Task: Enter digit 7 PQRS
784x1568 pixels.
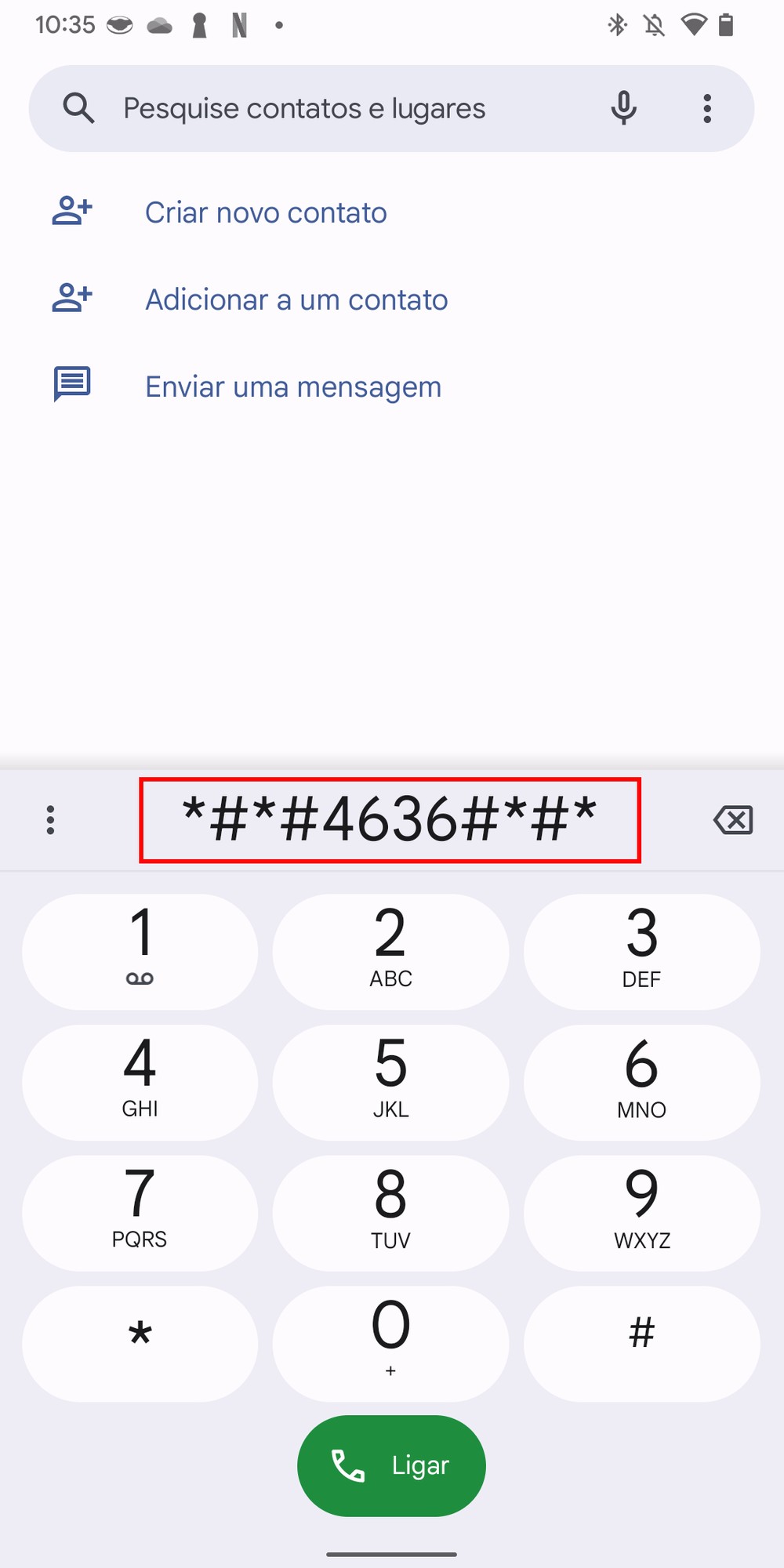Action: pos(140,1213)
